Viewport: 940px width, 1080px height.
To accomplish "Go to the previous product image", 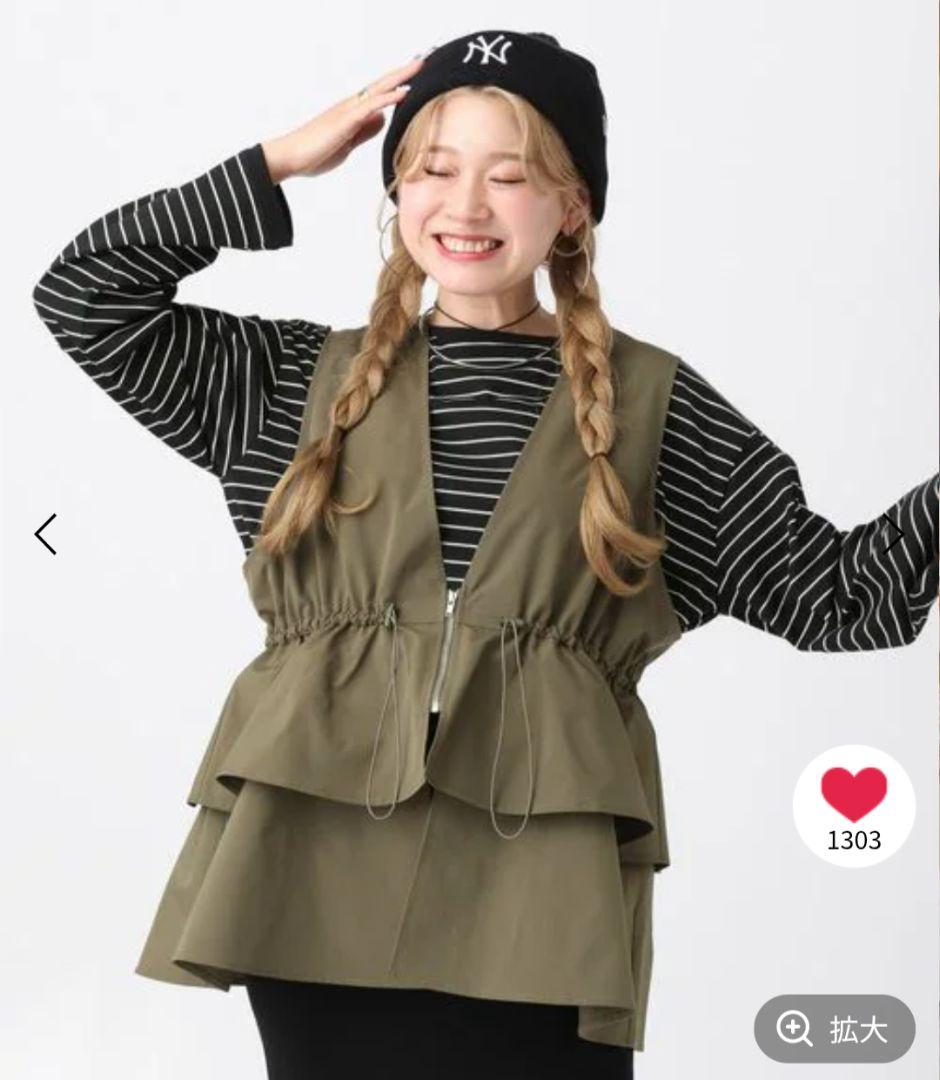I will click(x=45, y=534).
